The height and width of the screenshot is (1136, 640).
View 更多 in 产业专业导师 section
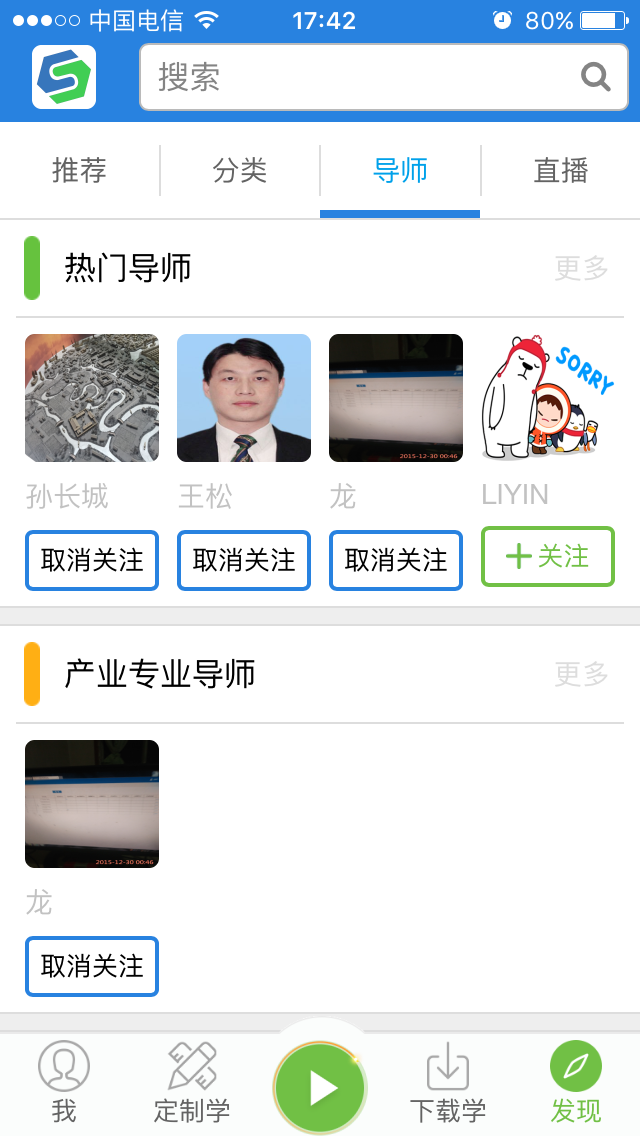click(x=581, y=674)
